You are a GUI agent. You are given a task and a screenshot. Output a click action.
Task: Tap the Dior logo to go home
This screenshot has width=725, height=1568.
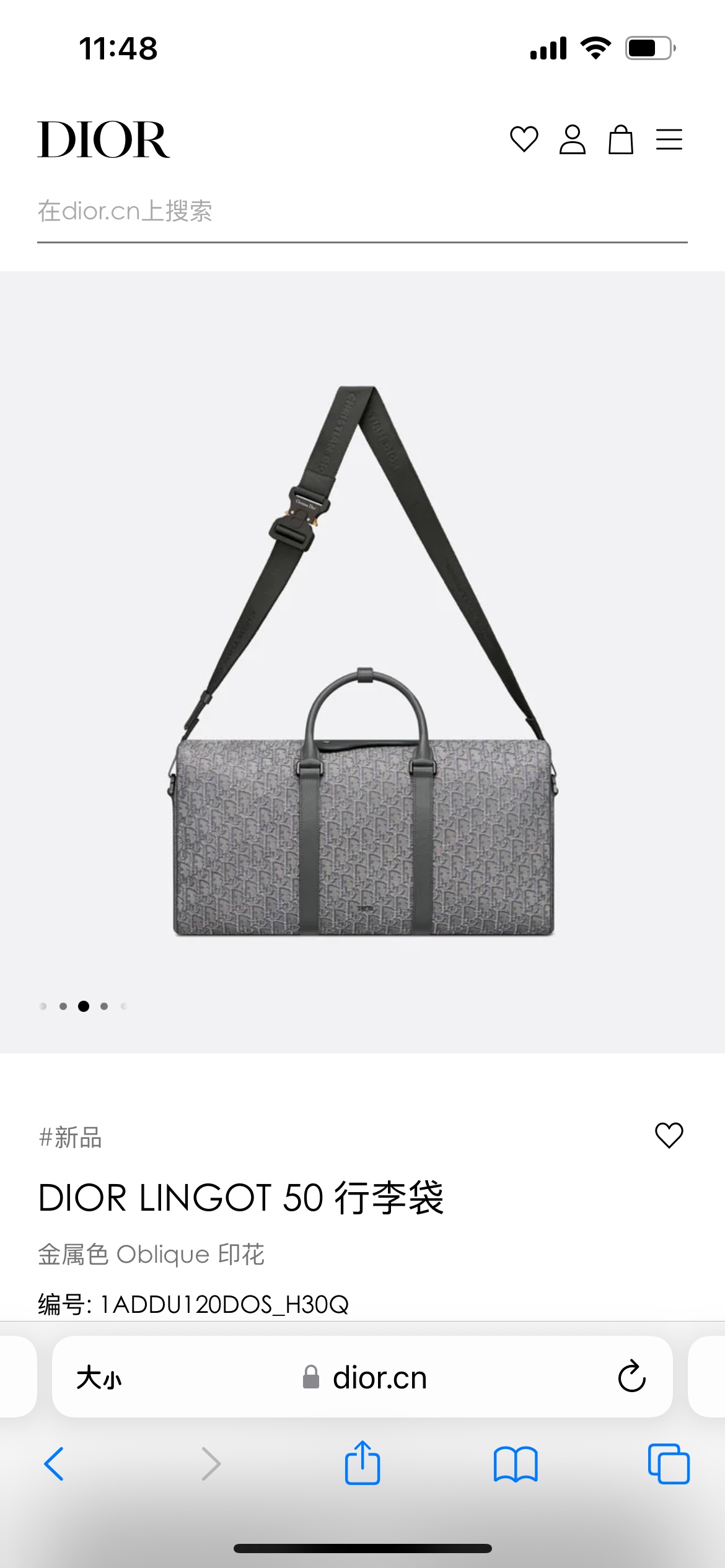click(x=103, y=140)
